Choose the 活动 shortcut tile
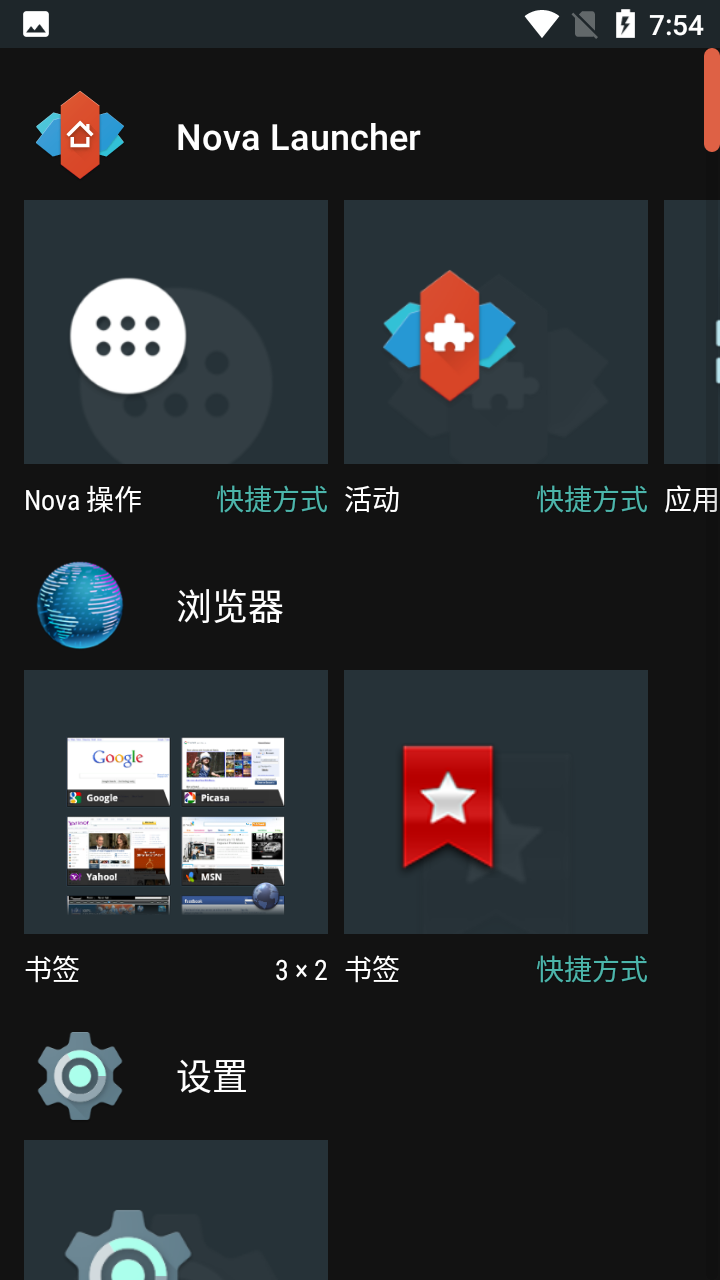Screen dimensions: 720x1280 click(496, 332)
